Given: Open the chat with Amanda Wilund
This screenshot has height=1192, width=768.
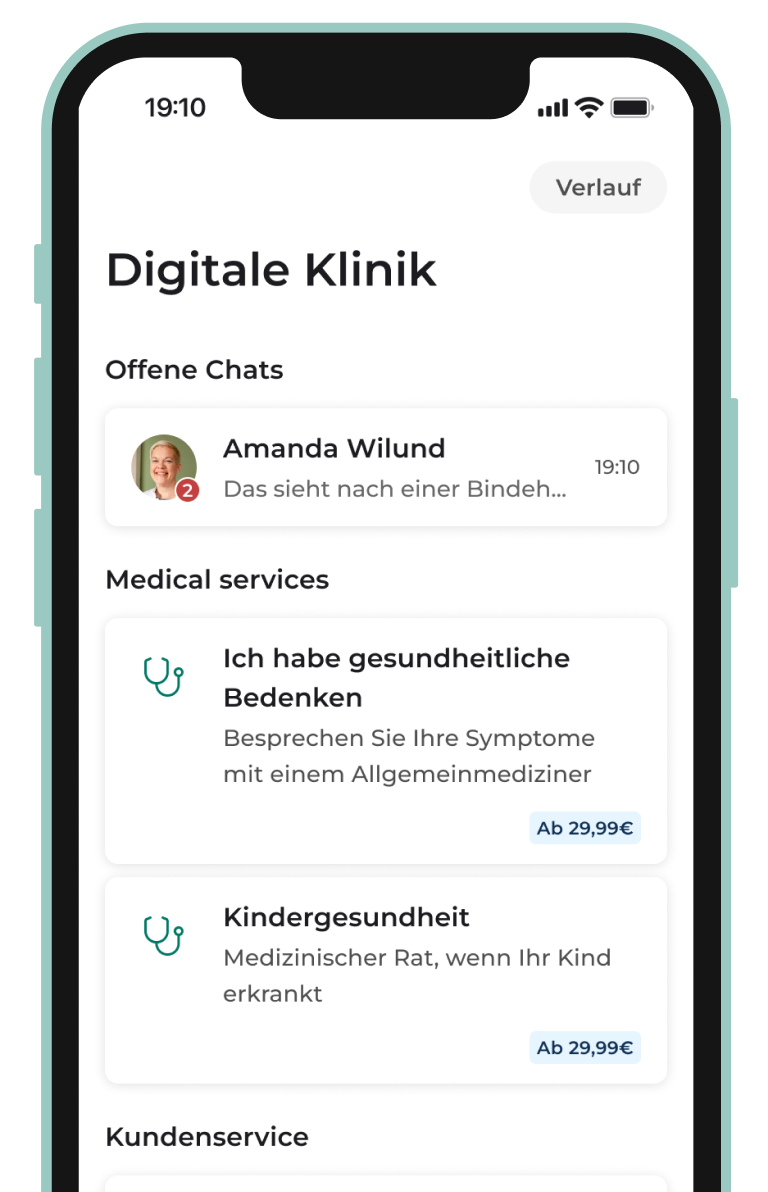Looking at the screenshot, I should coord(385,467).
